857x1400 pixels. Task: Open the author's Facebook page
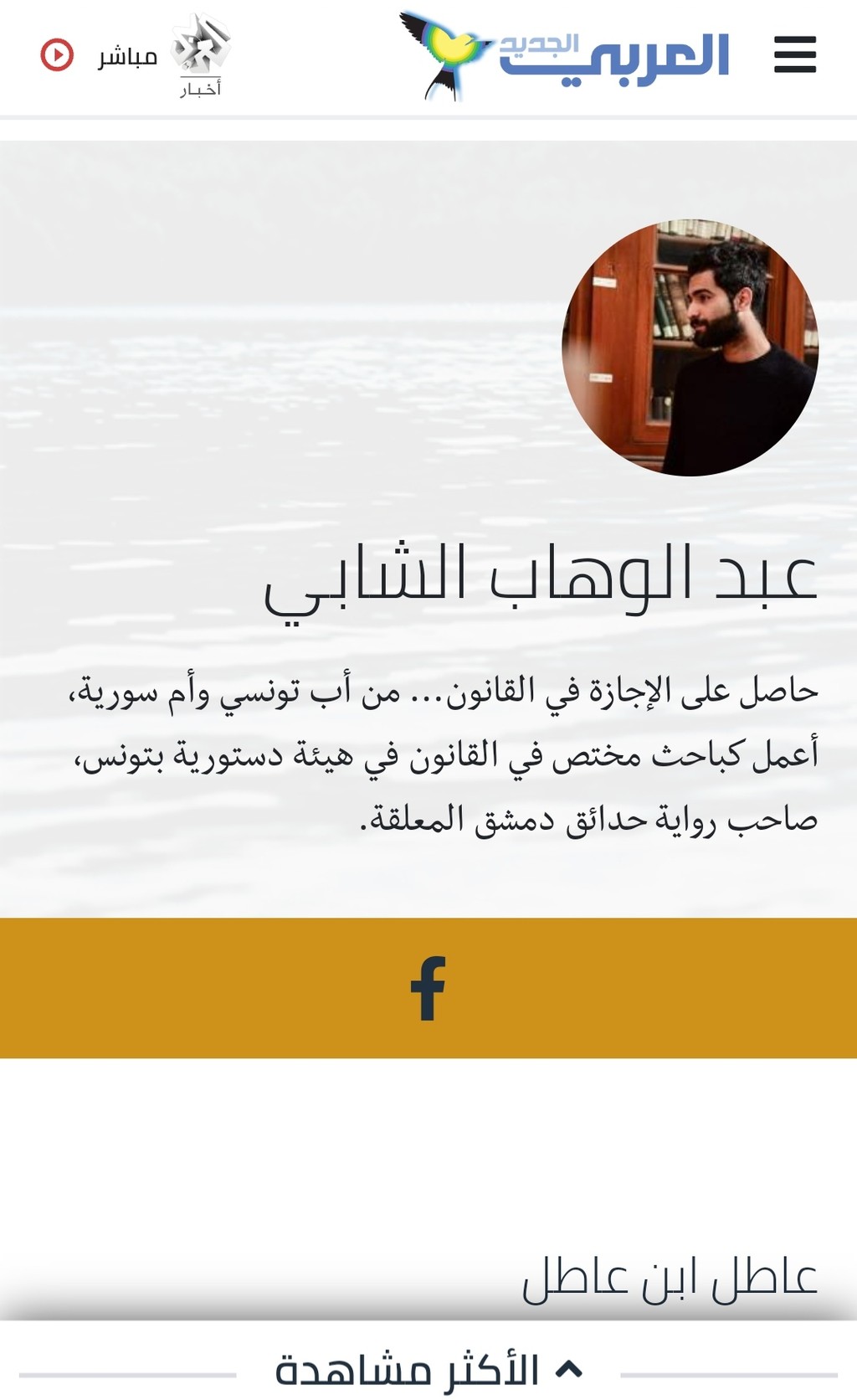tap(428, 988)
